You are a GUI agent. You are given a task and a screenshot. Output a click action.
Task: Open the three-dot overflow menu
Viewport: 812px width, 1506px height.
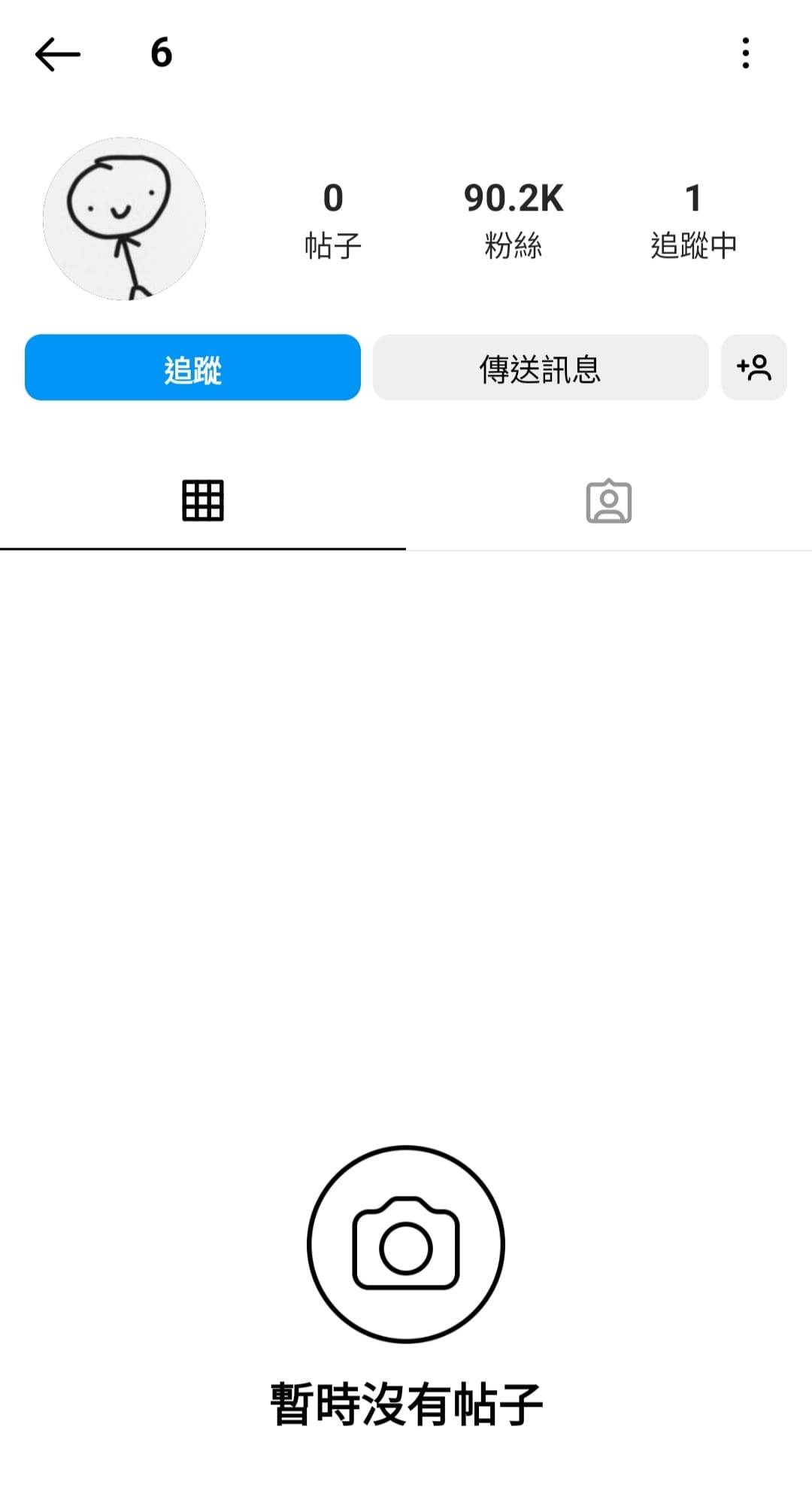(x=745, y=53)
